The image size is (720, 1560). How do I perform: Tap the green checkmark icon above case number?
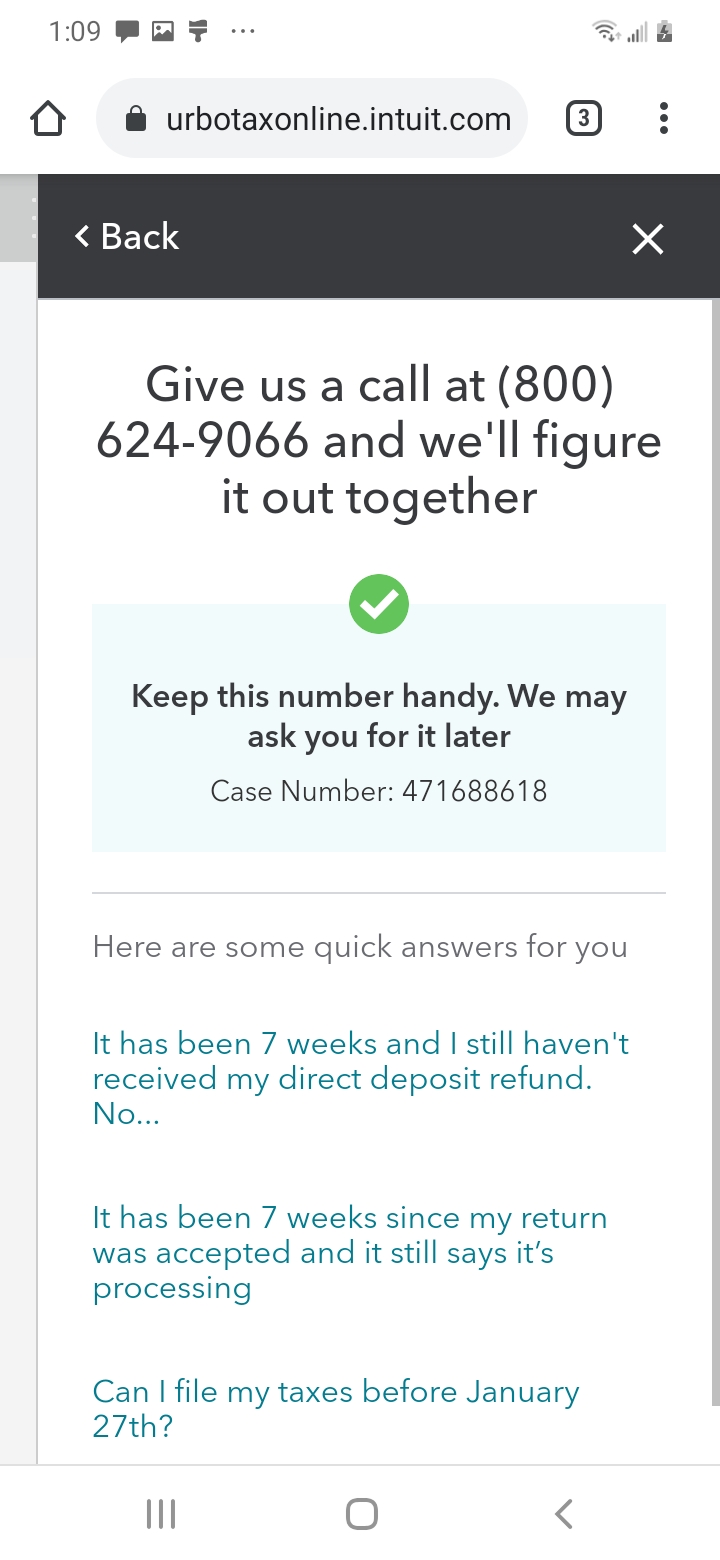click(x=378, y=603)
